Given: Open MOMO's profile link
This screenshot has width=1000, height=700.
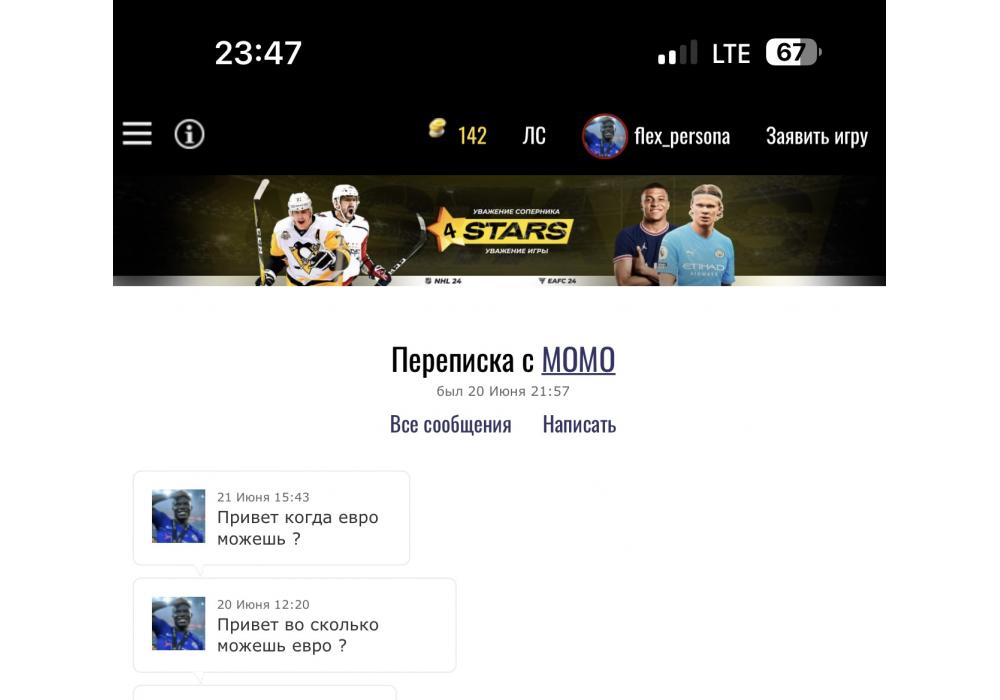Looking at the screenshot, I should 578,360.
